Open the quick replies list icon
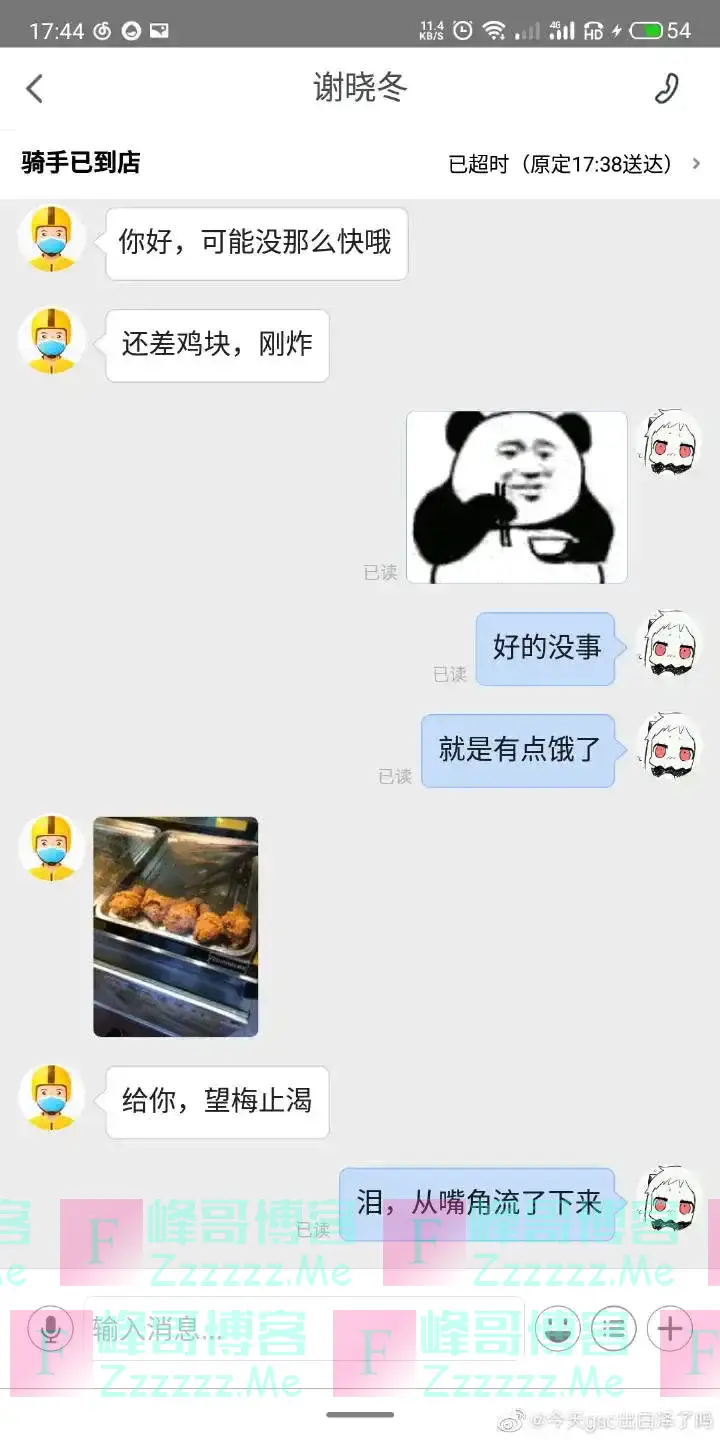Viewport: 720px width, 1440px height. [x=614, y=1329]
